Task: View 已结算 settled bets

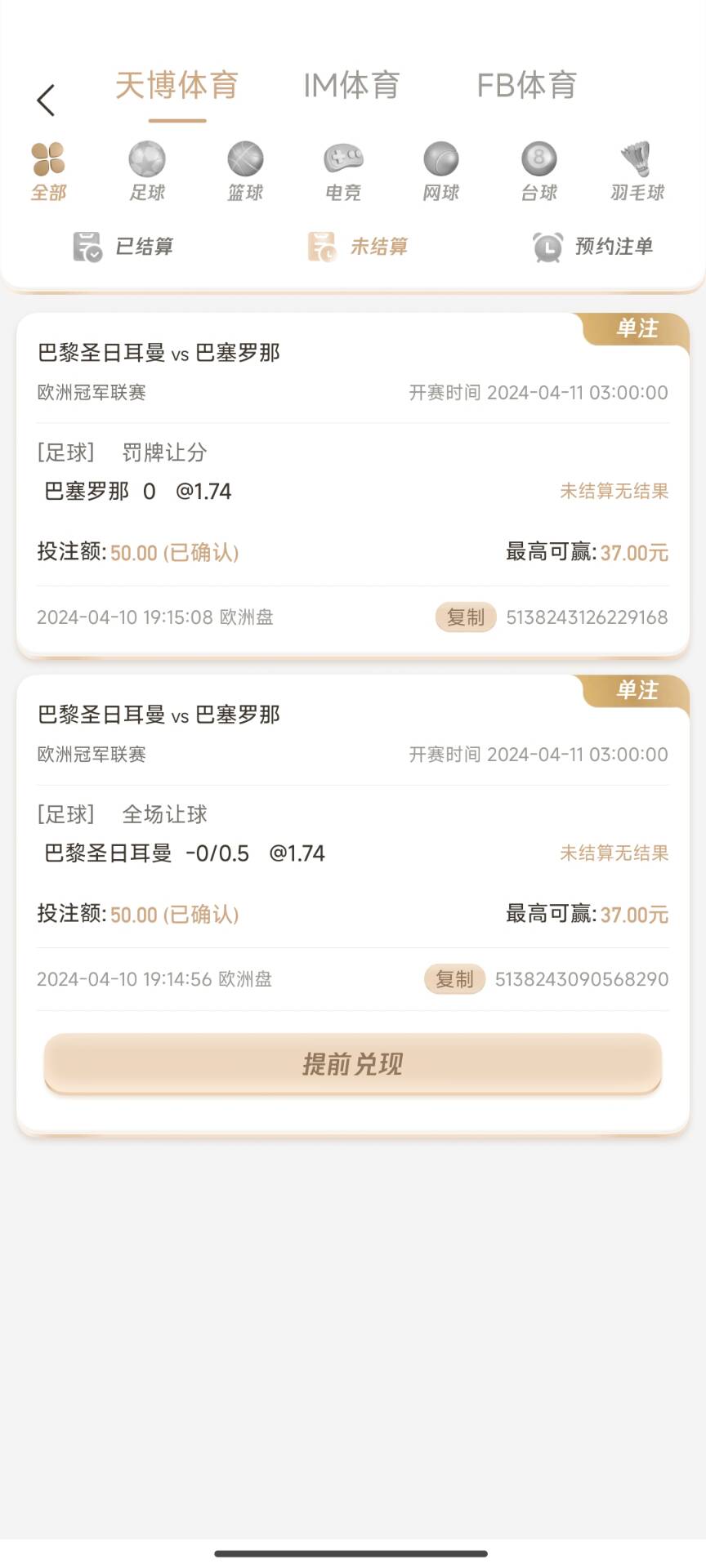Action: click(123, 247)
